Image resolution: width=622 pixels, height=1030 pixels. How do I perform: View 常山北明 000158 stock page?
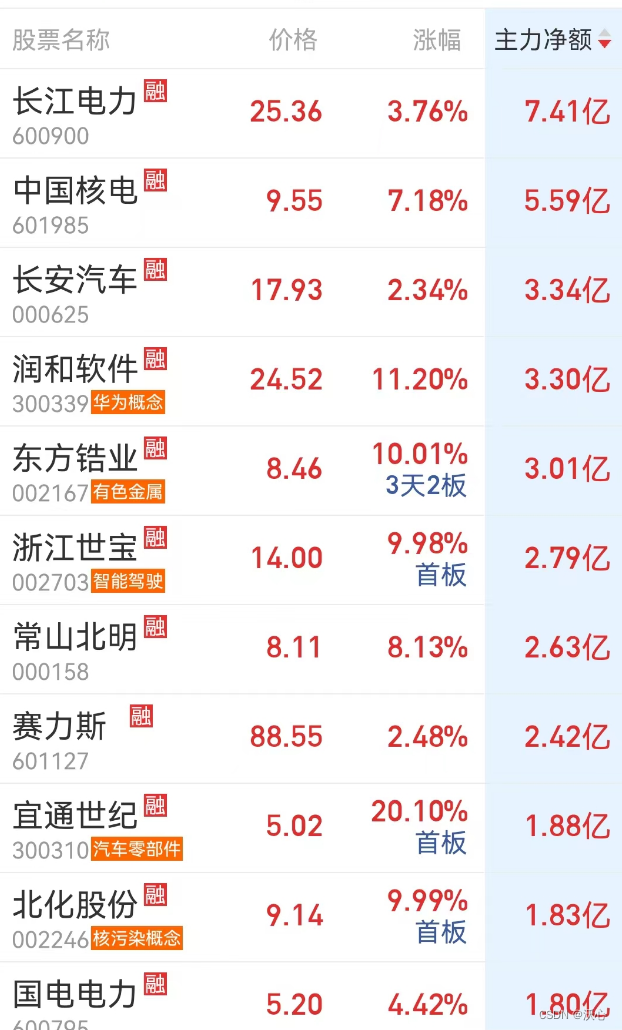click(x=75, y=637)
